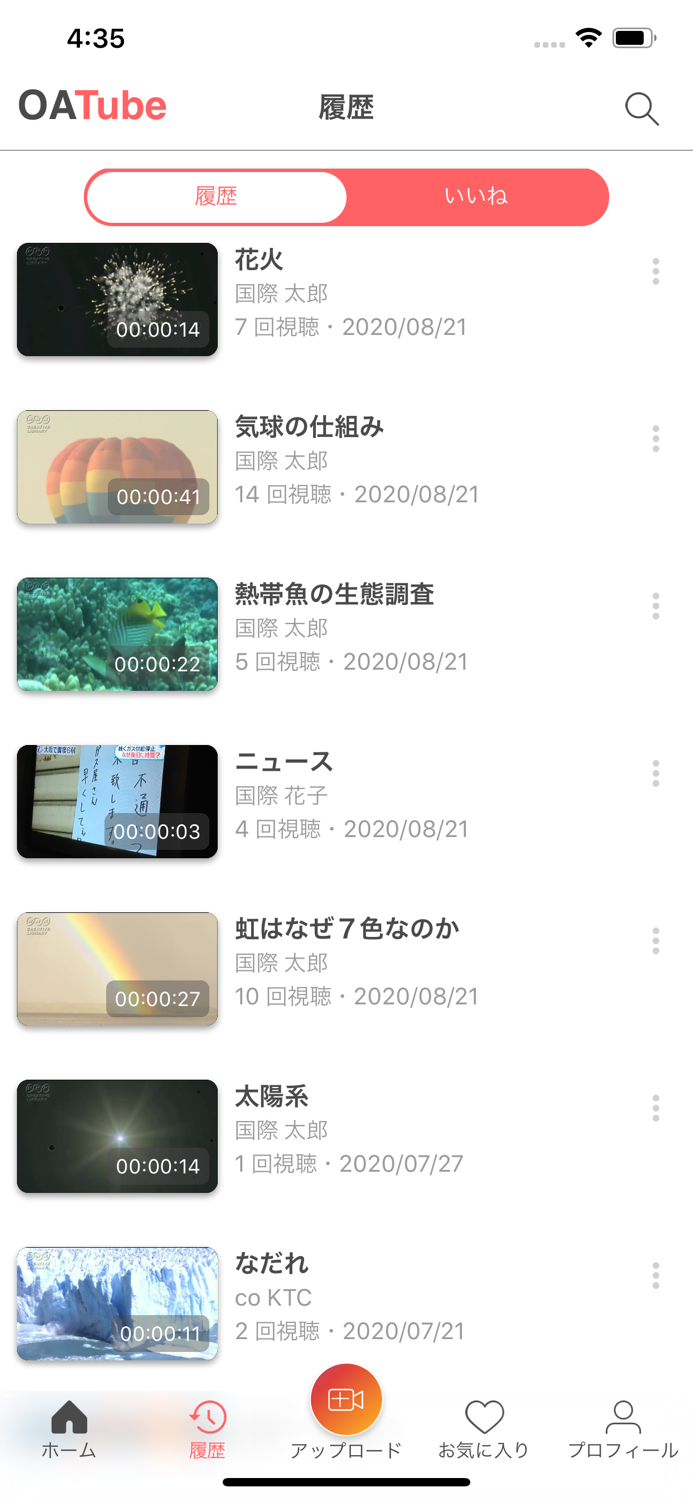Switch to the いいね segment

pyautogui.click(x=477, y=197)
